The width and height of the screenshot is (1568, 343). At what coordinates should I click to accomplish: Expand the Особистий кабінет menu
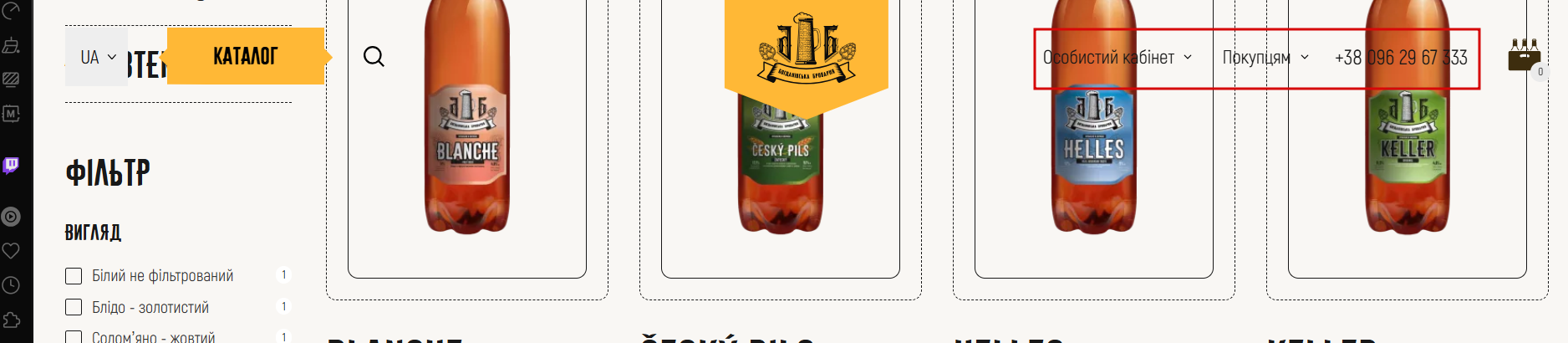[1117, 58]
